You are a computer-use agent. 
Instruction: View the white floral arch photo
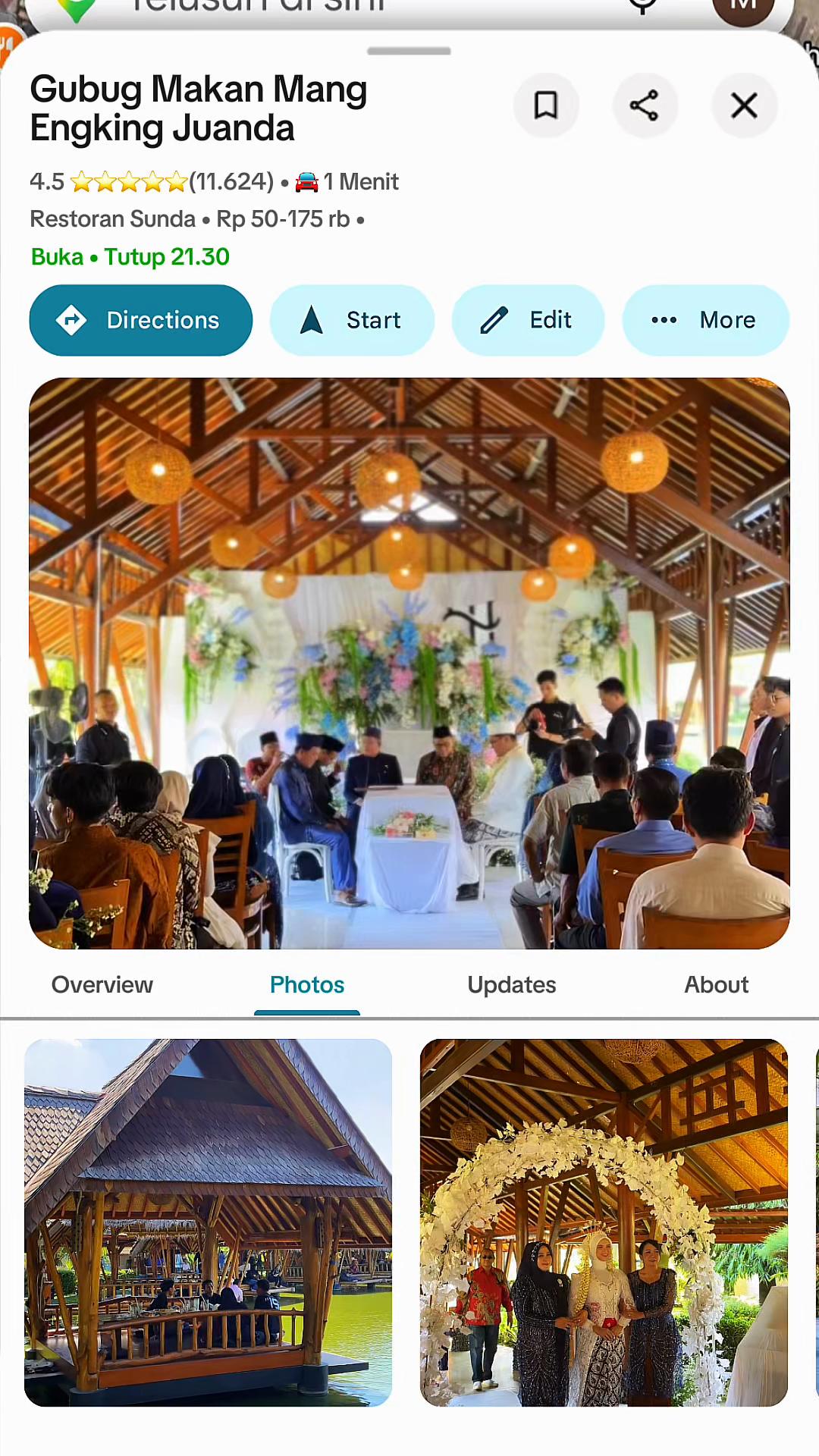[x=604, y=1222]
